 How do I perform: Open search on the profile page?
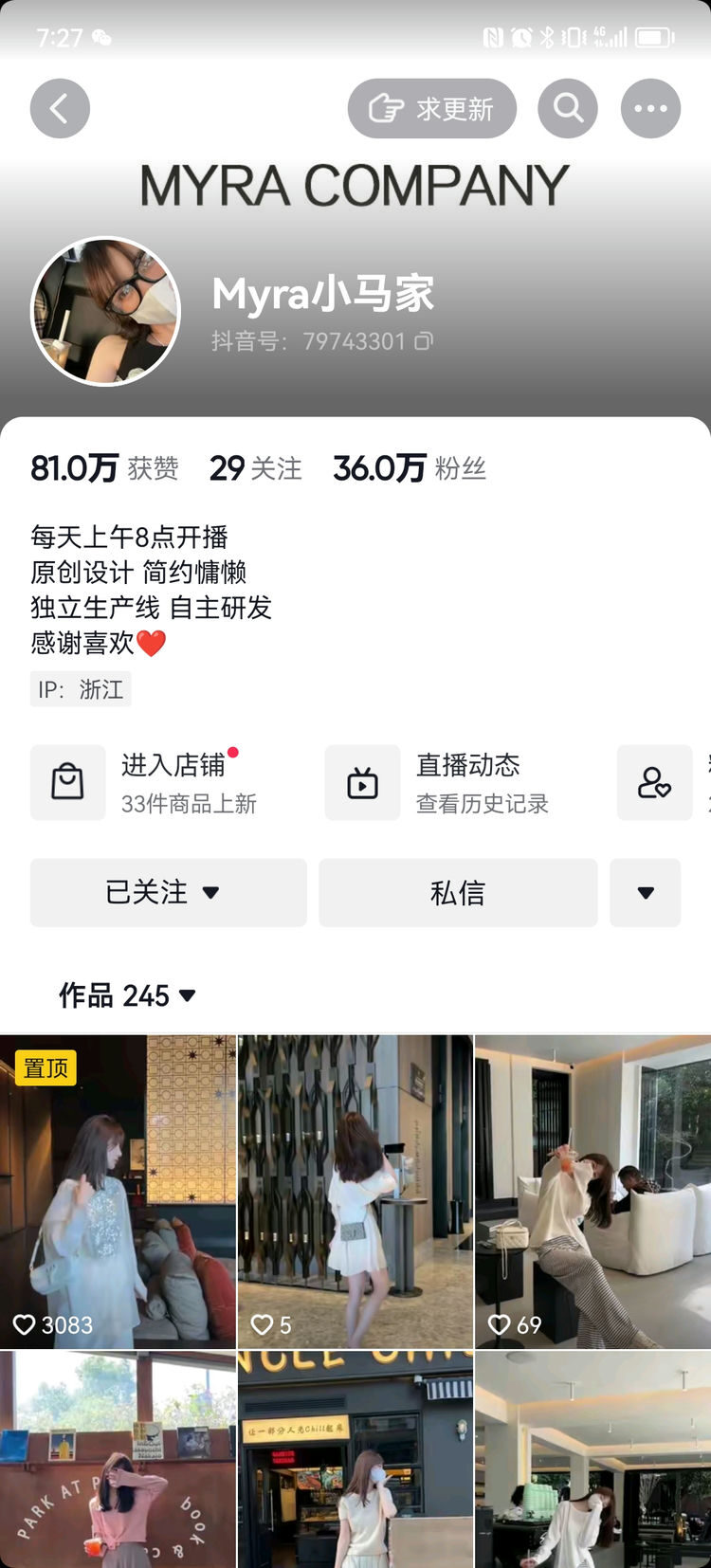tap(568, 108)
